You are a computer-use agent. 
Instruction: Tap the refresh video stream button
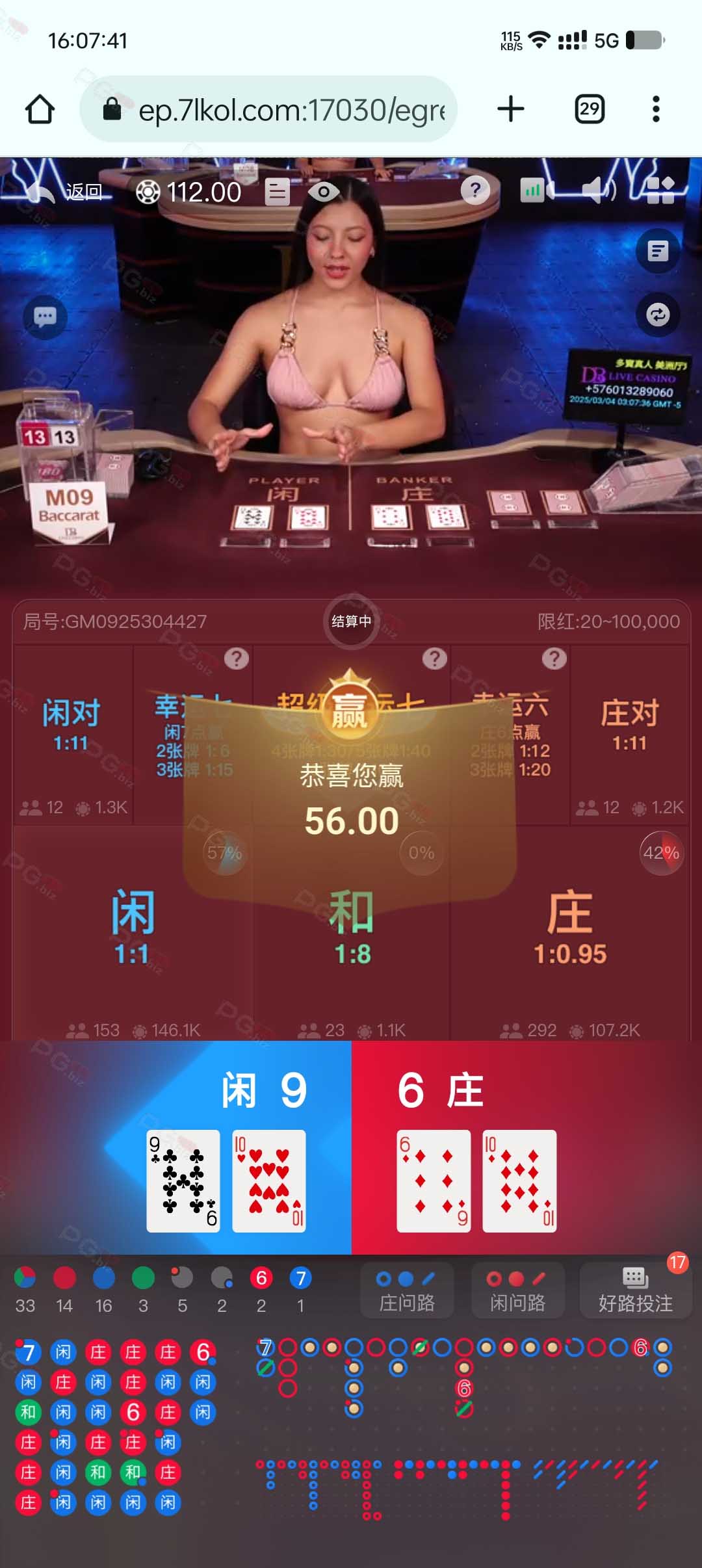point(658,315)
